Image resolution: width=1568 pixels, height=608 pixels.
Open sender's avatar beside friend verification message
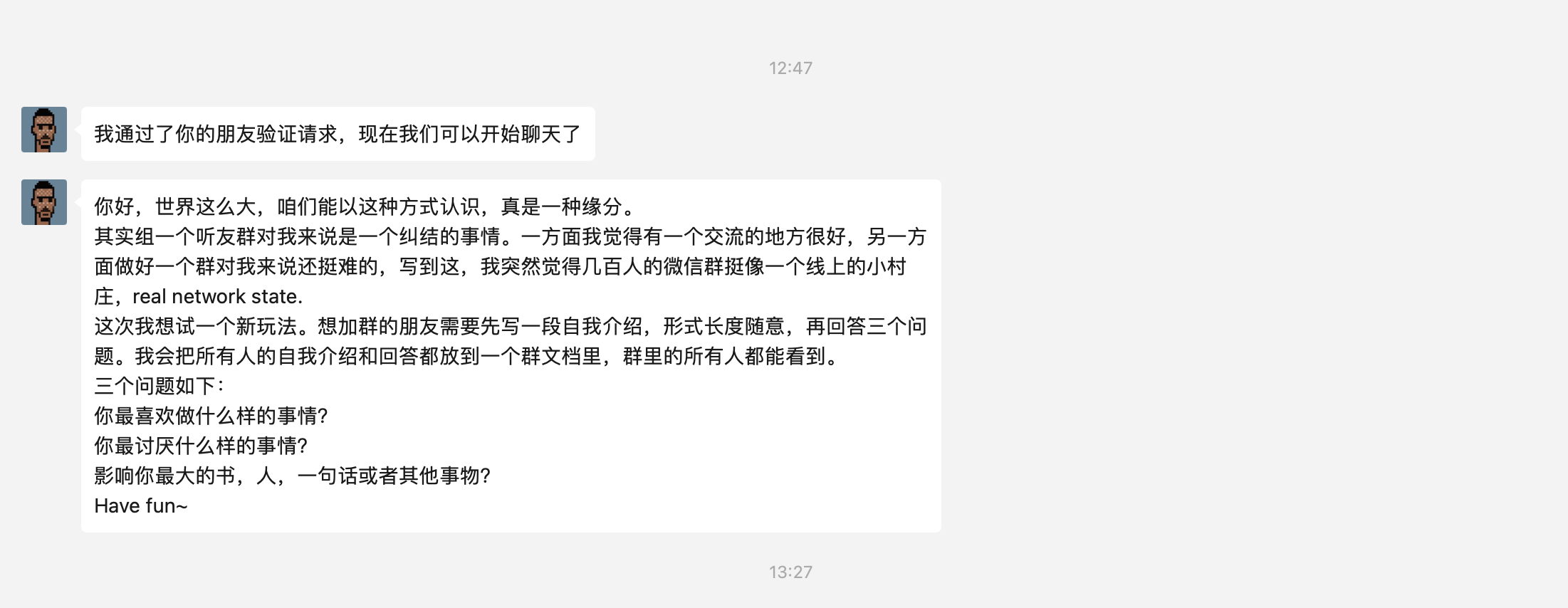(x=44, y=130)
